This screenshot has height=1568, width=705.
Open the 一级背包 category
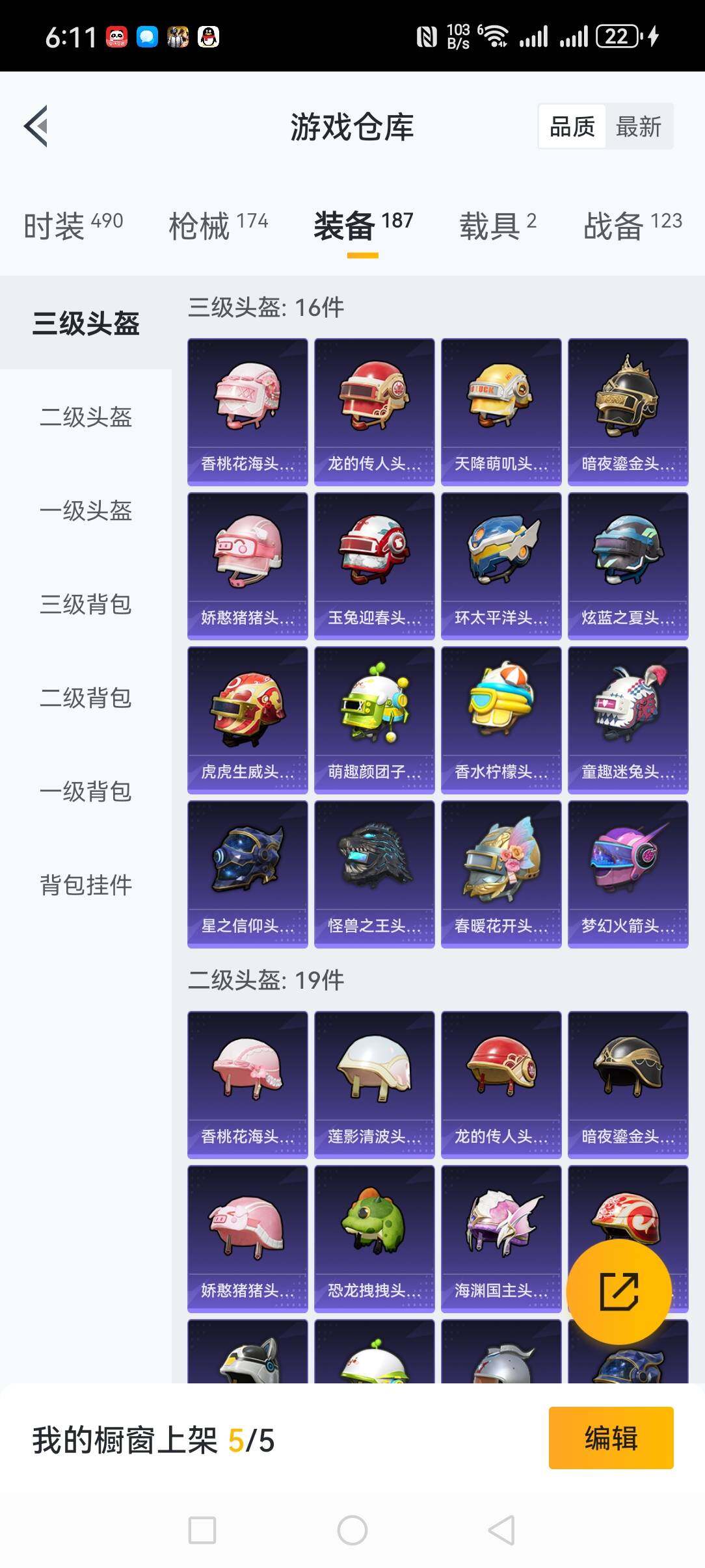click(86, 792)
